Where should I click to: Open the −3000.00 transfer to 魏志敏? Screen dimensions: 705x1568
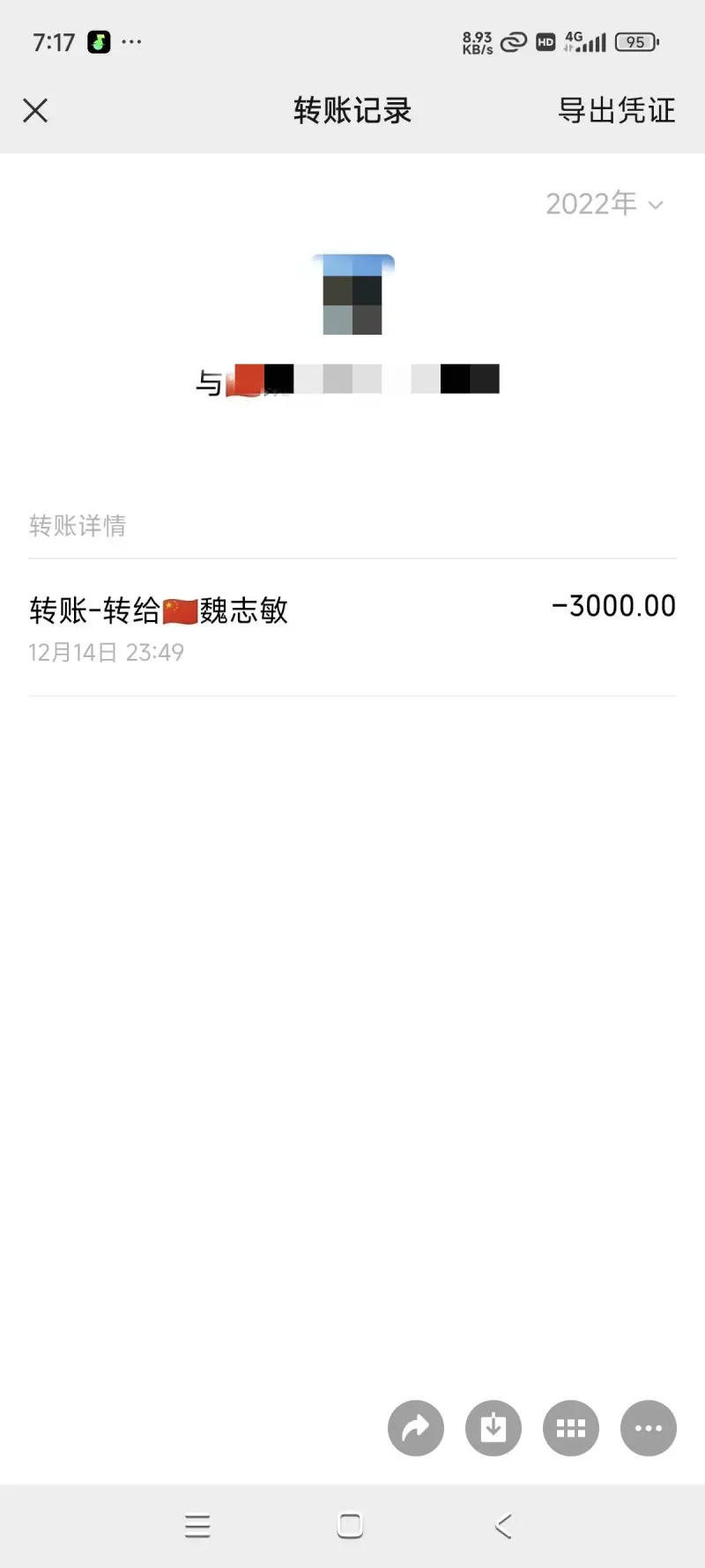point(352,627)
